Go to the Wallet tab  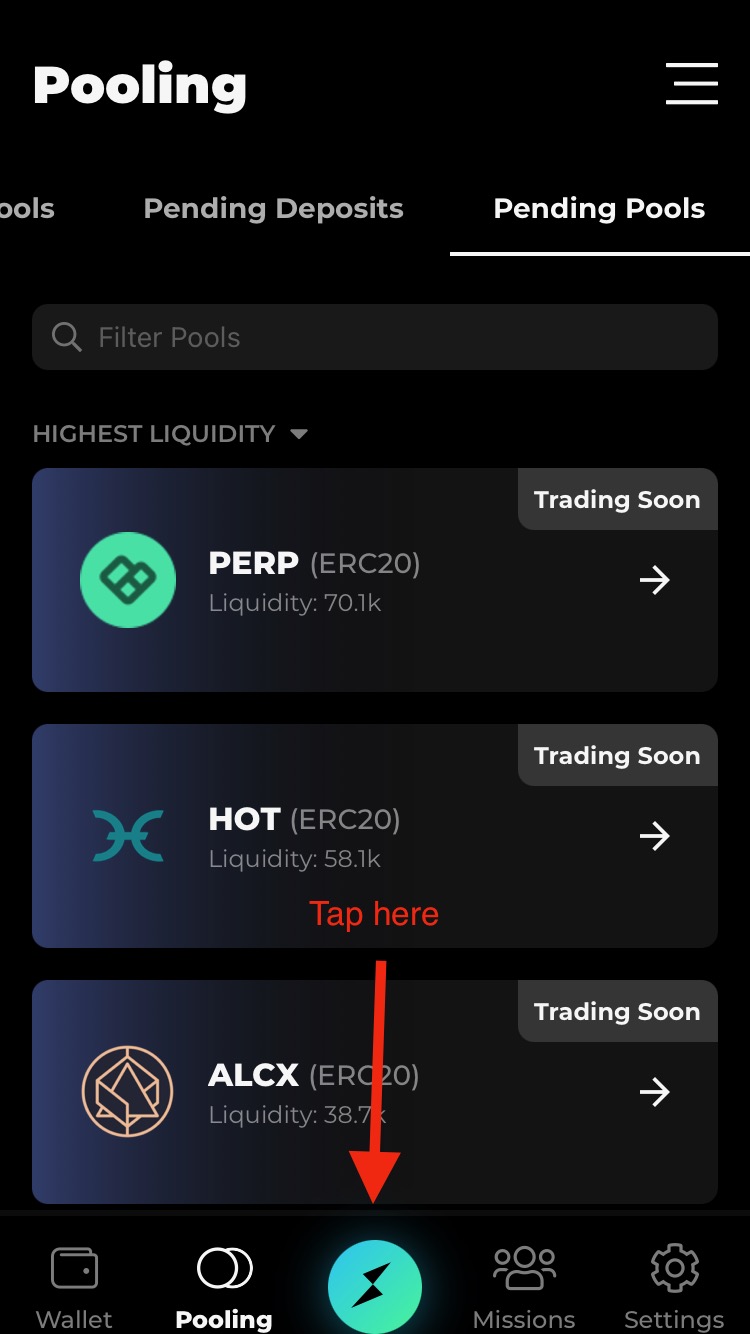tap(74, 1286)
